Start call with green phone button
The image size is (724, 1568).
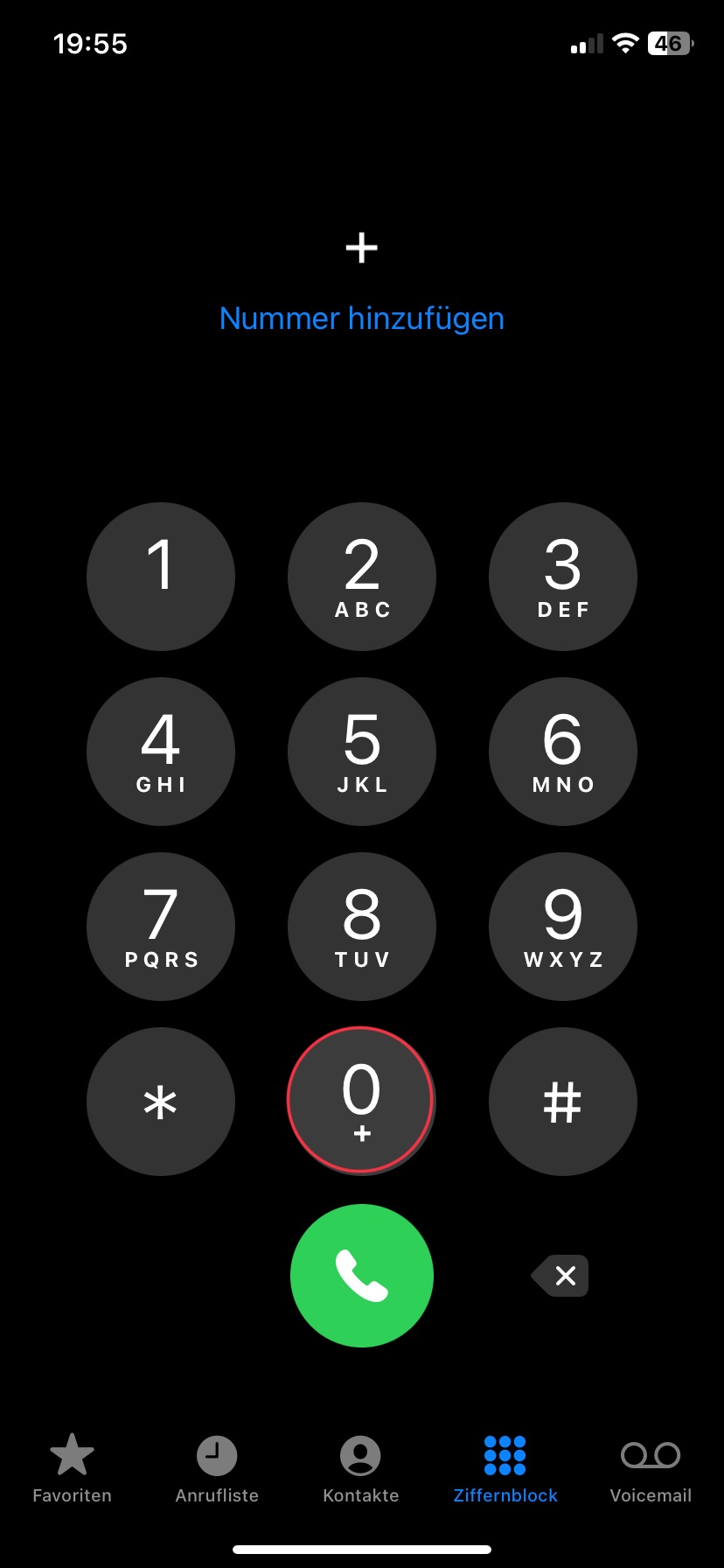[x=362, y=1276]
